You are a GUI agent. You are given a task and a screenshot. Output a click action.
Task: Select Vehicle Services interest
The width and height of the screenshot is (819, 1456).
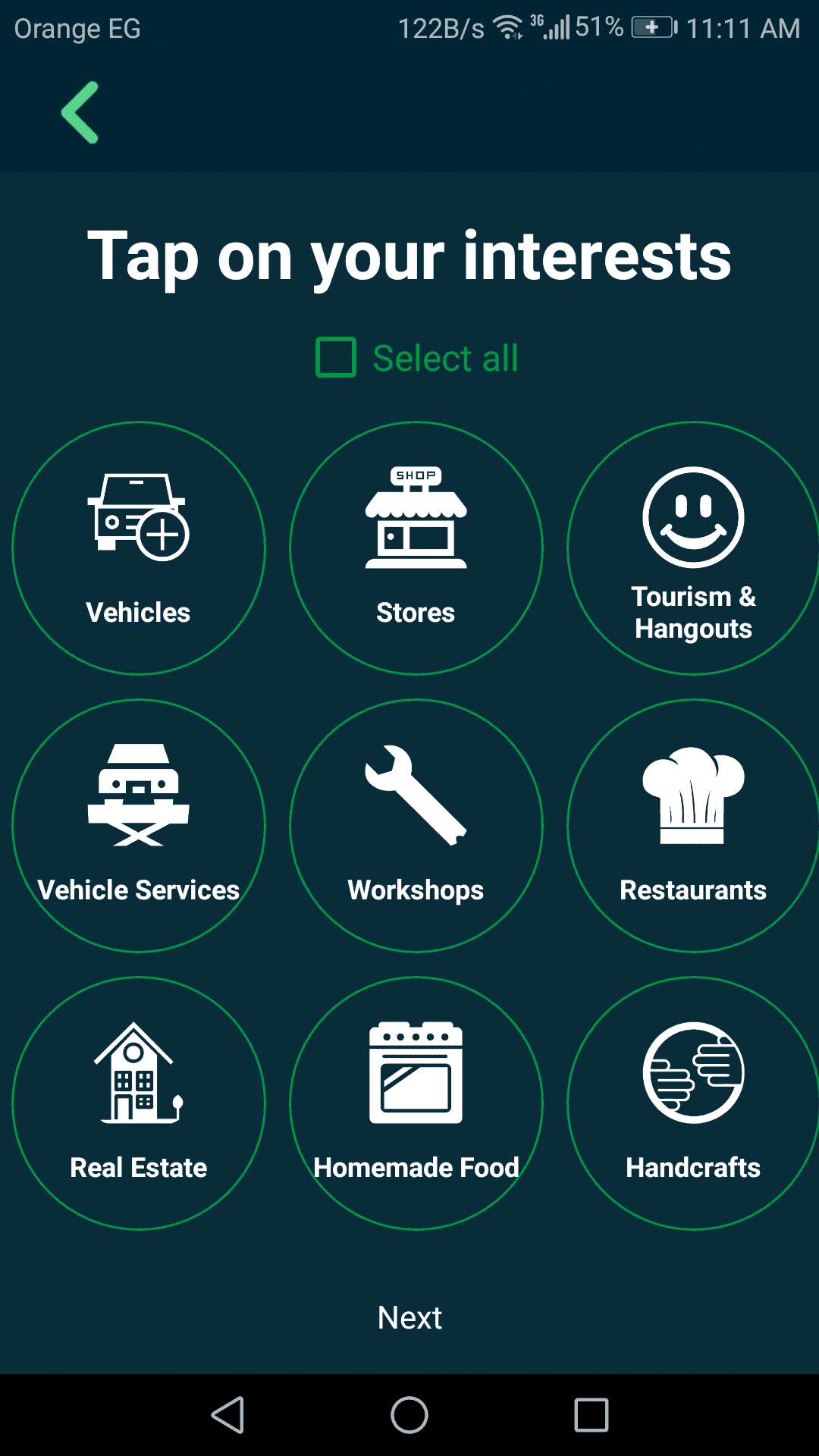[x=139, y=826]
